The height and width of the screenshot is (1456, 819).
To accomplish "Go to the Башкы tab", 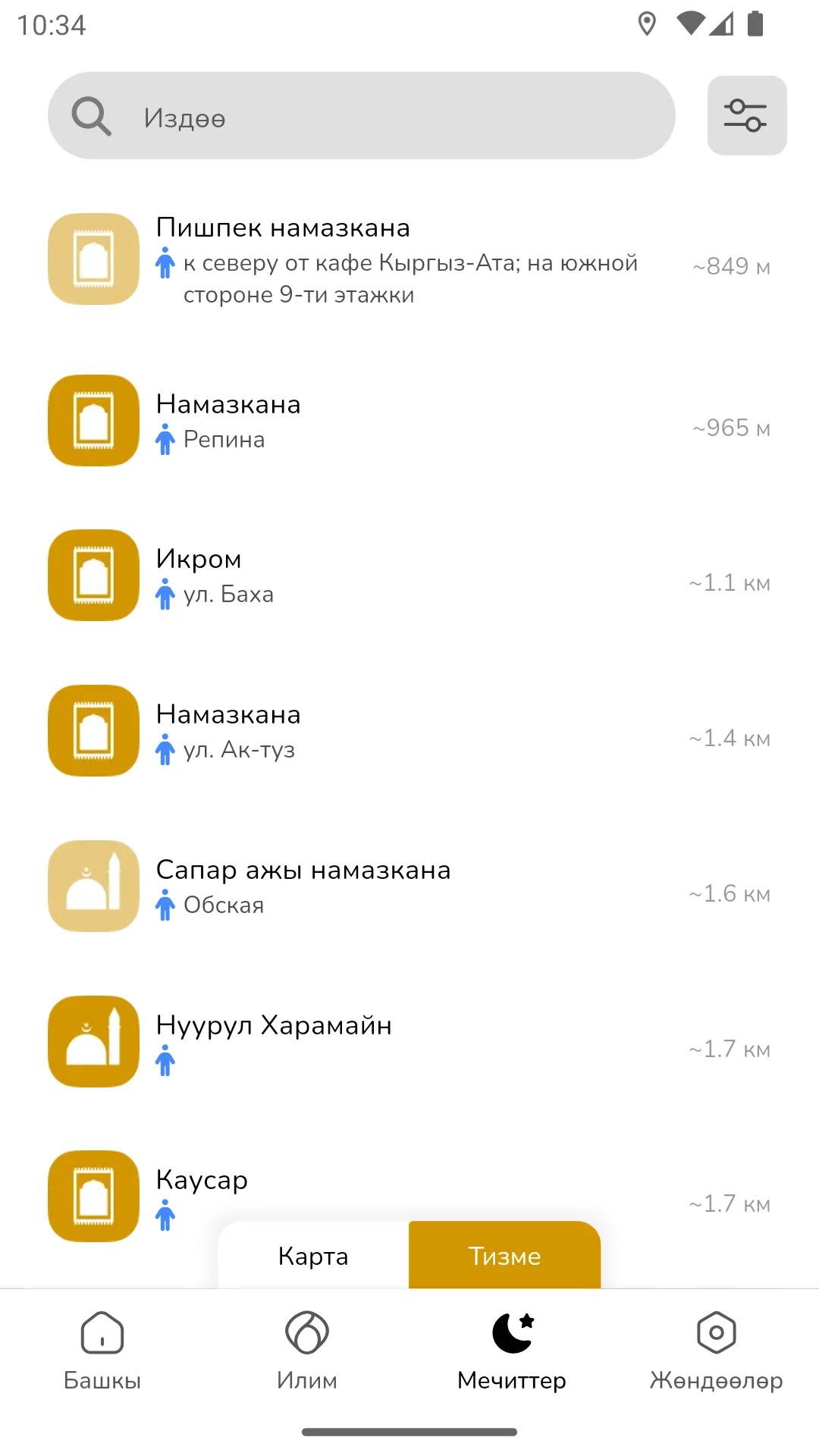I will click(102, 1351).
